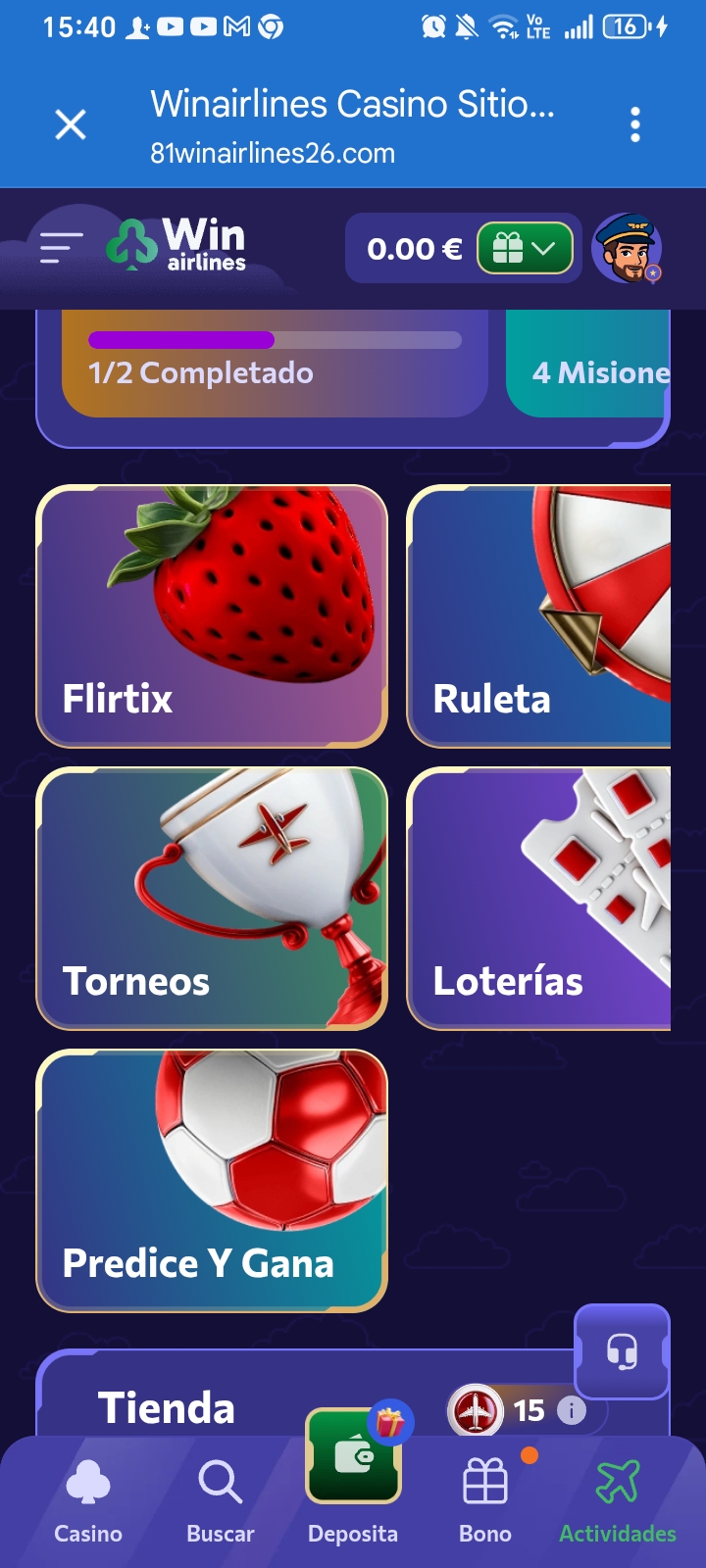Open the Torneos tile

tap(212, 899)
